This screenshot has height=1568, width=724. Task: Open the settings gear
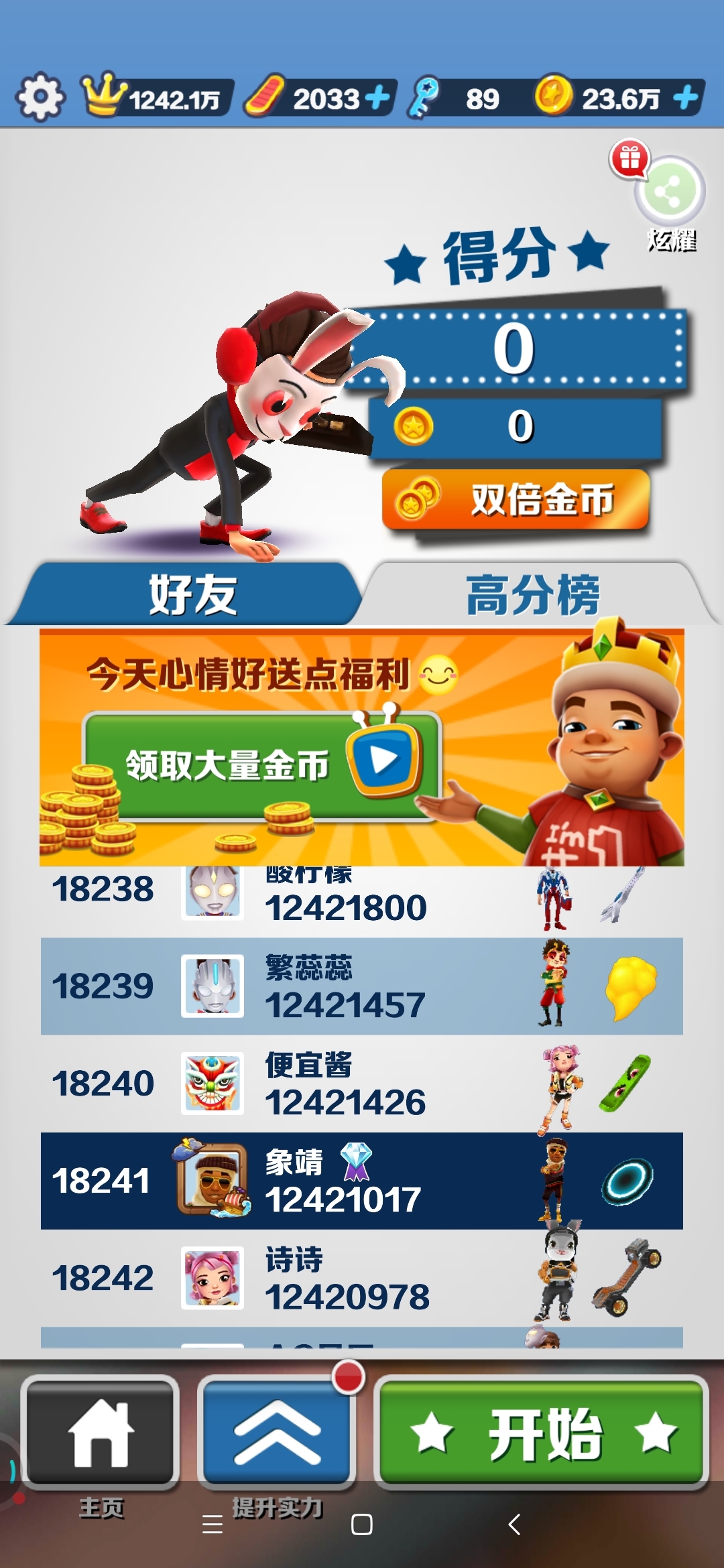pos(40,97)
